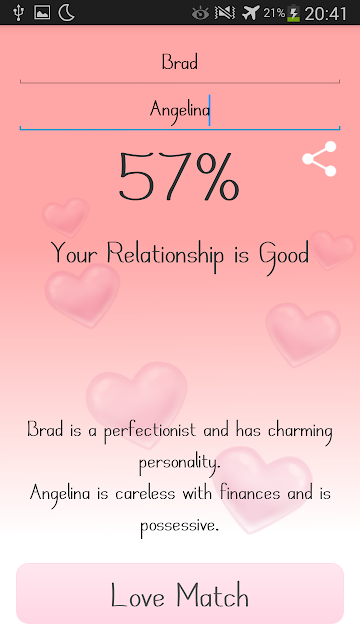This screenshot has height=640, width=360.
Task: Tap the name field containing Brad
Action: point(180,62)
